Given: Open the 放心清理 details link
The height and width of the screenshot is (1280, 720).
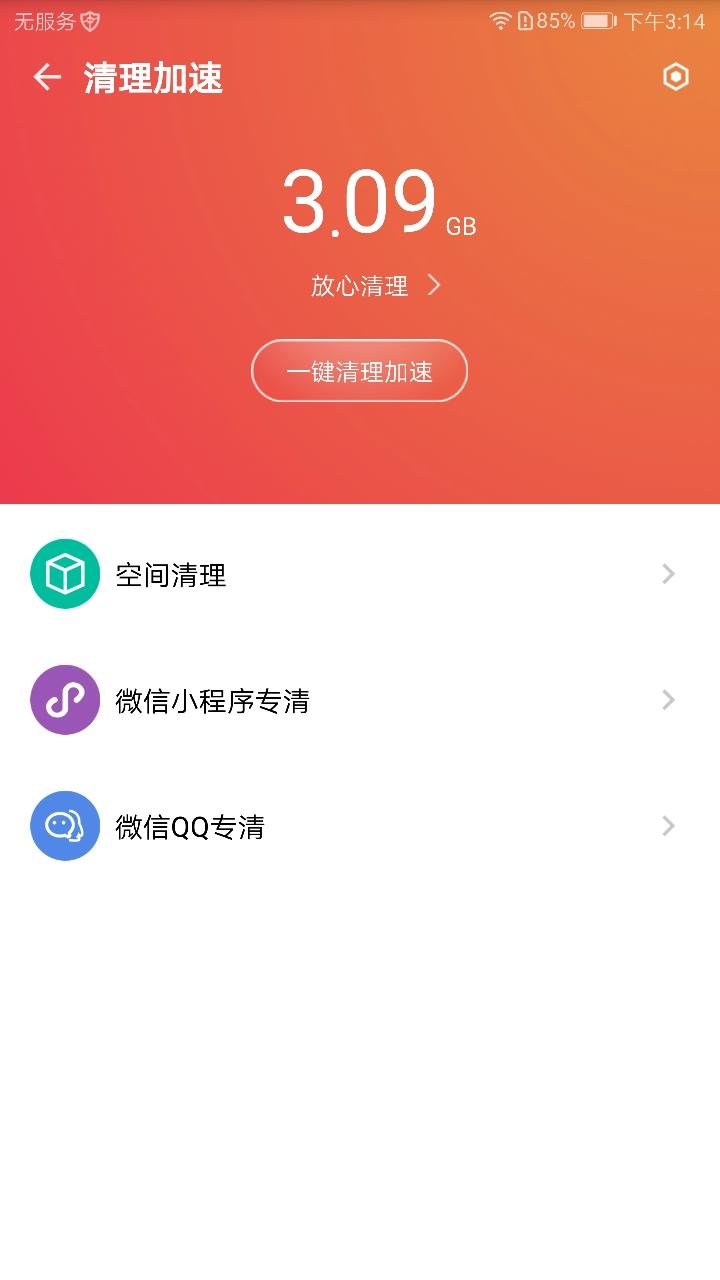Looking at the screenshot, I should 375,286.
